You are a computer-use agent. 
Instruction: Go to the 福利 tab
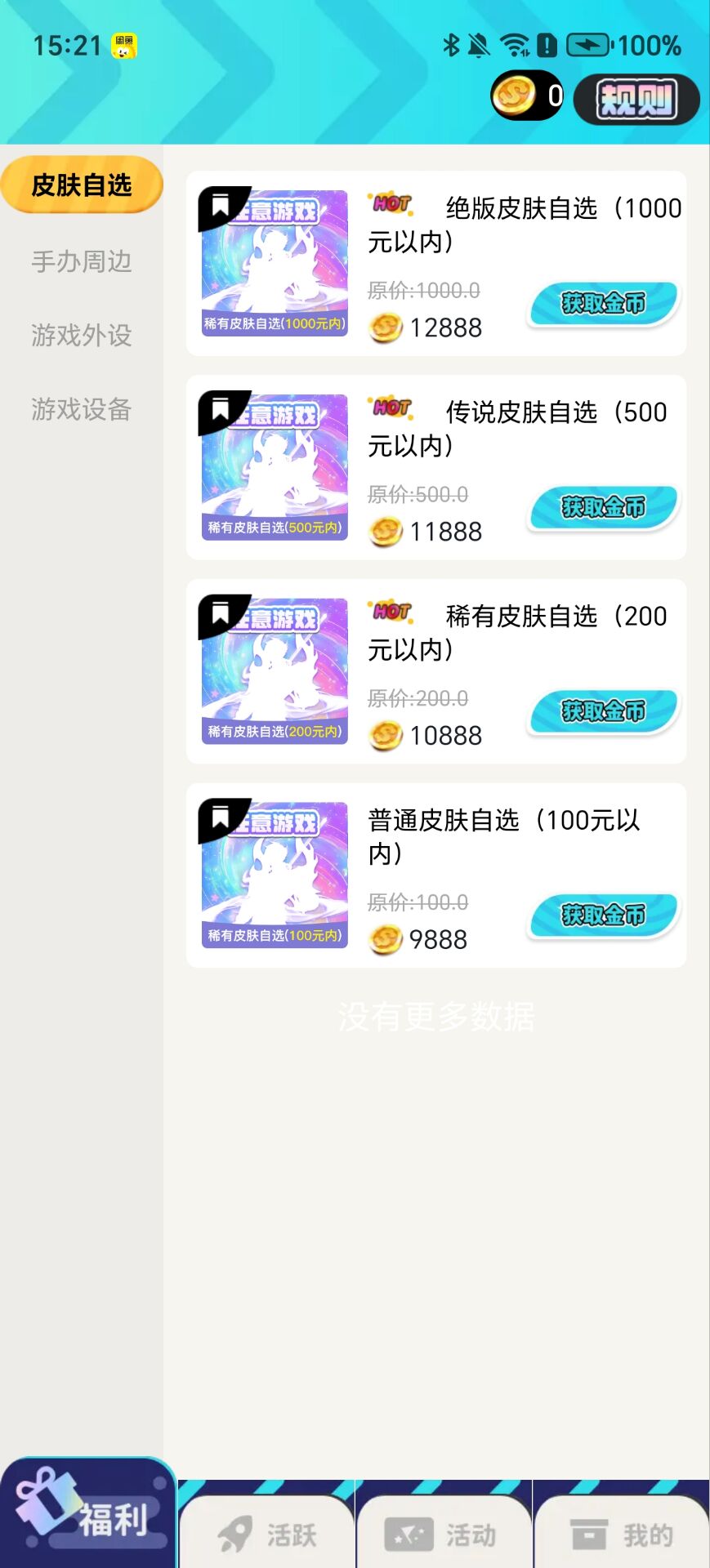88,1516
